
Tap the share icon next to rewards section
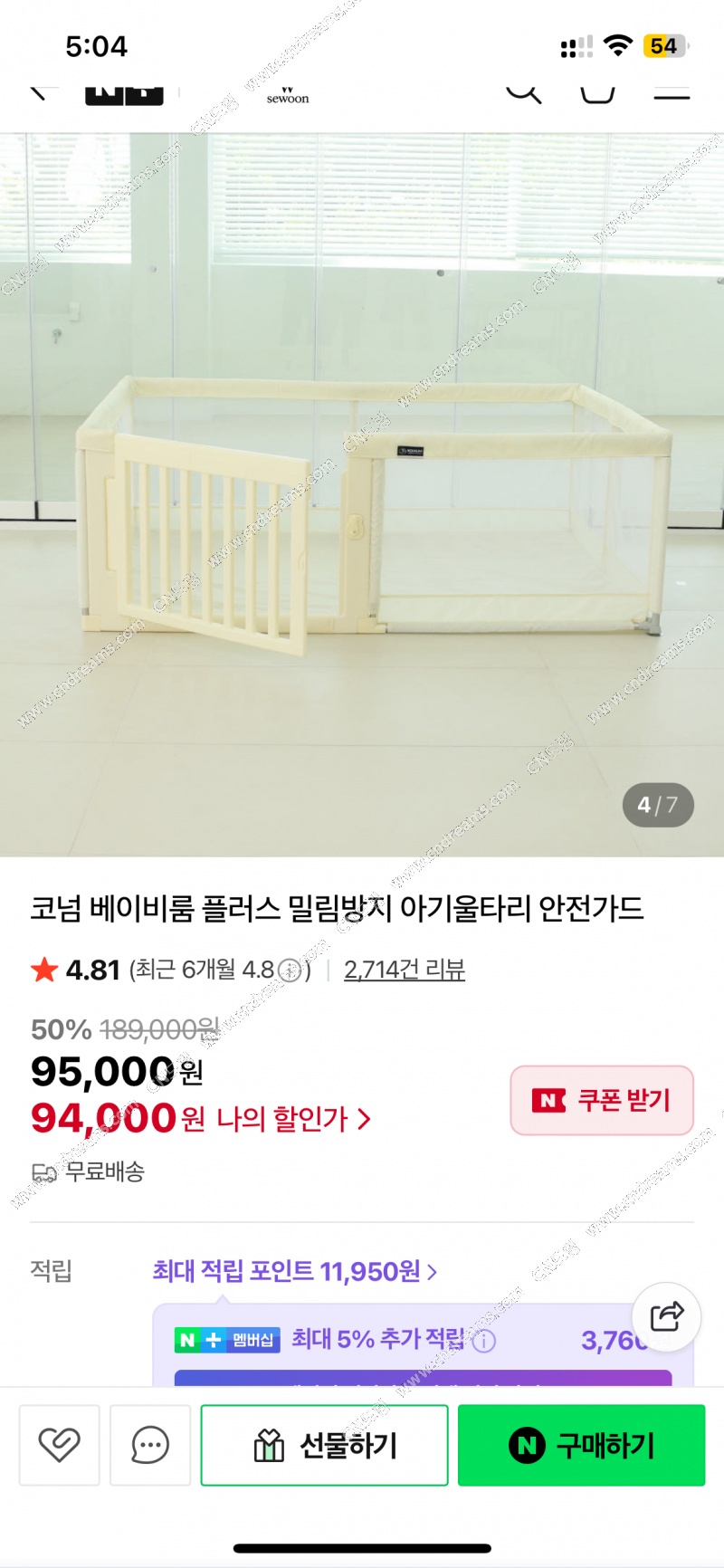(x=667, y=1318)
